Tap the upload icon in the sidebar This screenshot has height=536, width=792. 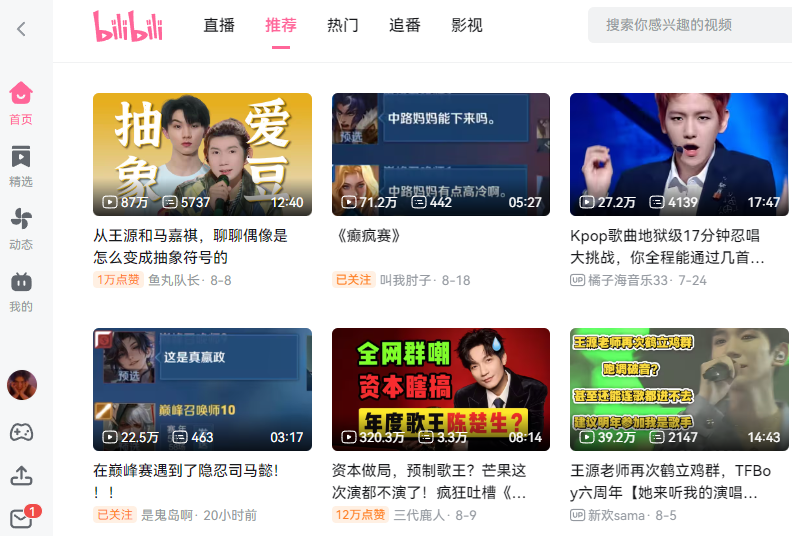tap(21, 476)
